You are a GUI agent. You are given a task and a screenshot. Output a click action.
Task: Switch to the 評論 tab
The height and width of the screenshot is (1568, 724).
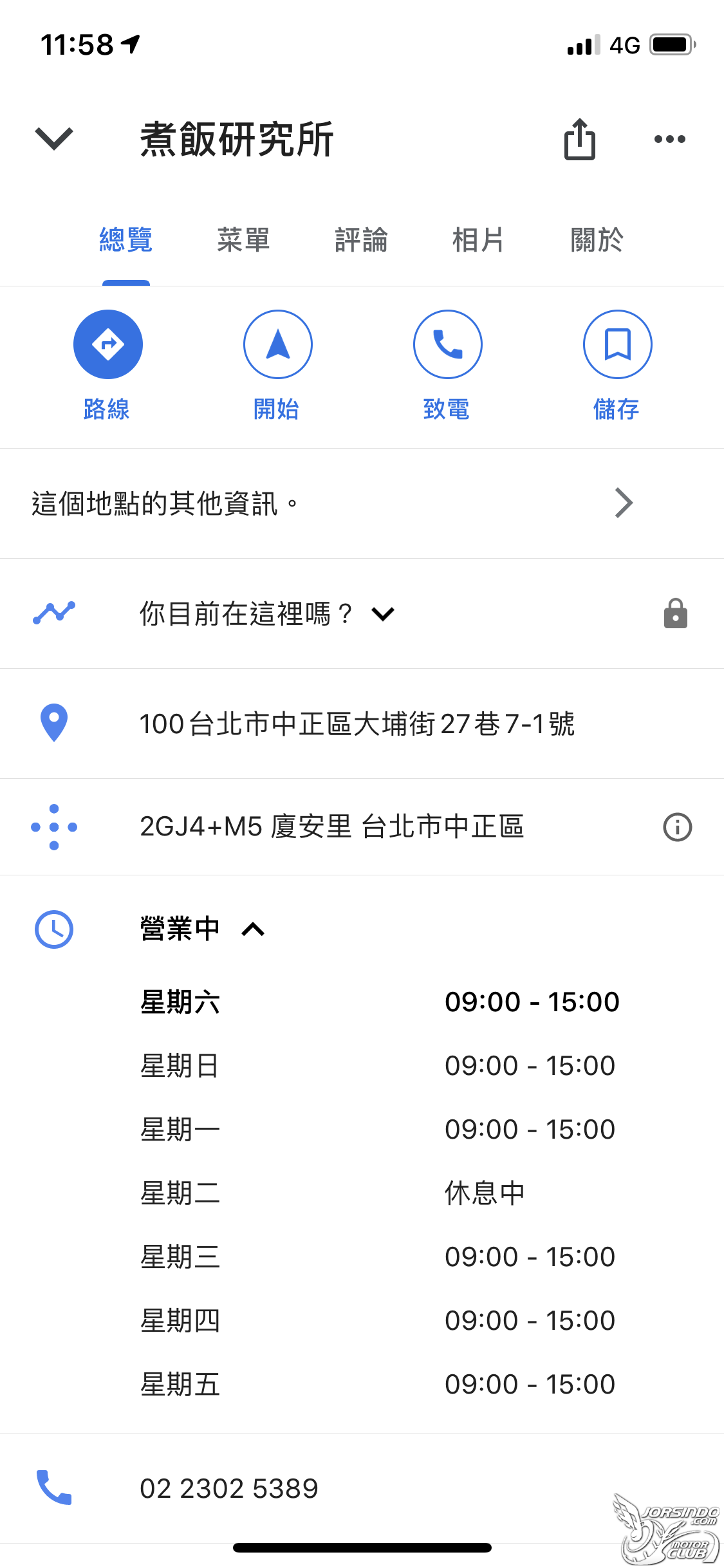[x=361, y=240]
